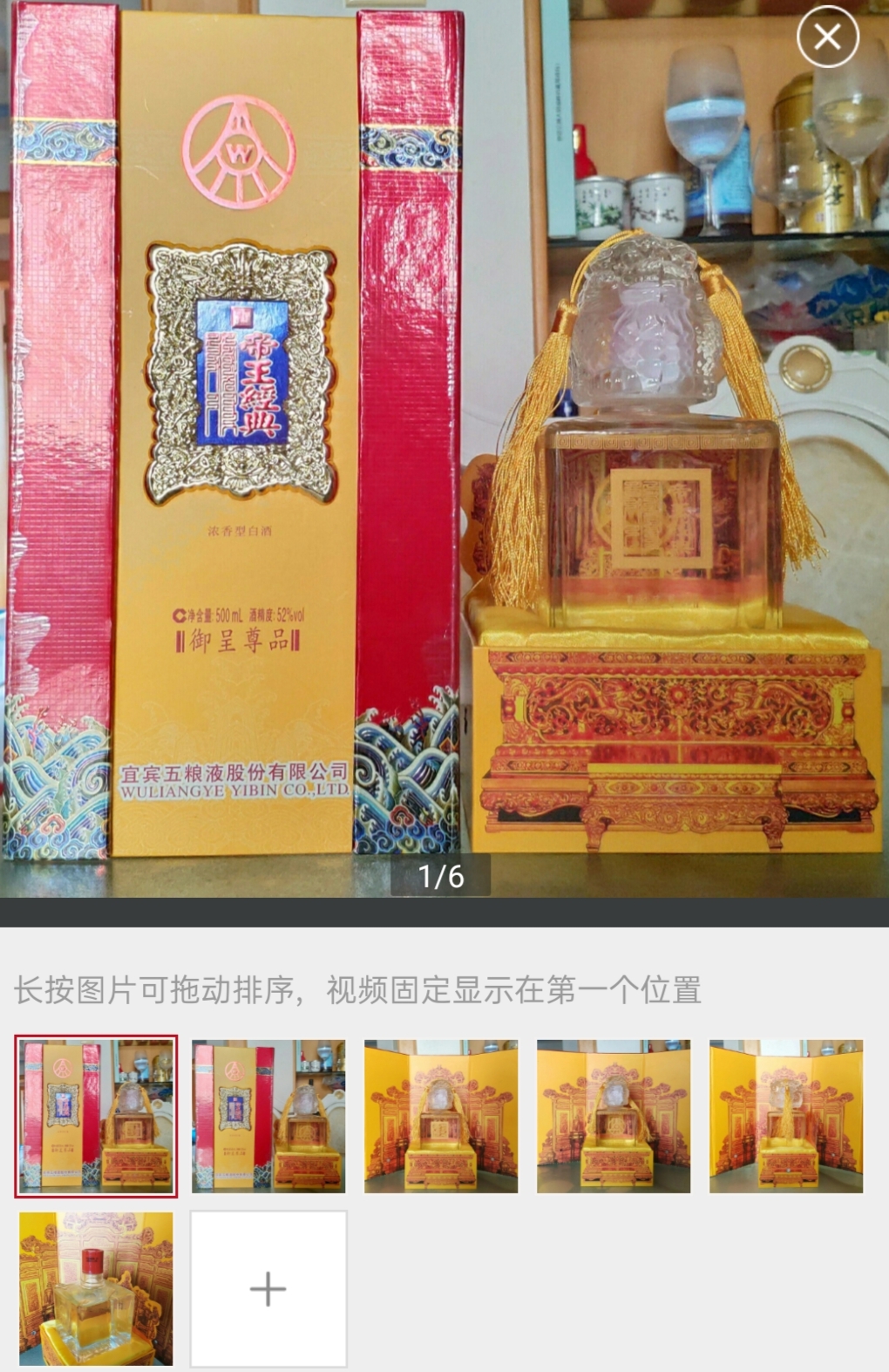Open the sixth thumbnail with red-capped bottle
Screen dimensions: 889x1372
click(x=96, y=1288)
